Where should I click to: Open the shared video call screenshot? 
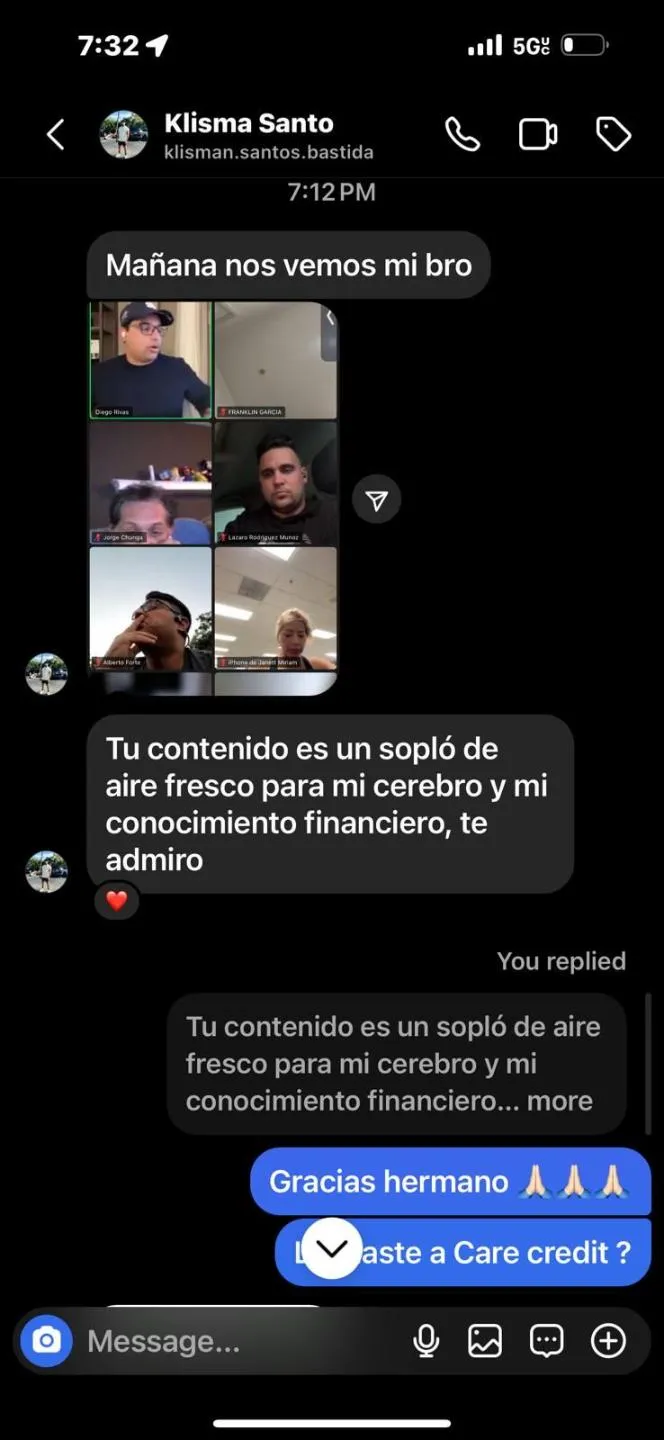[213, 498]
